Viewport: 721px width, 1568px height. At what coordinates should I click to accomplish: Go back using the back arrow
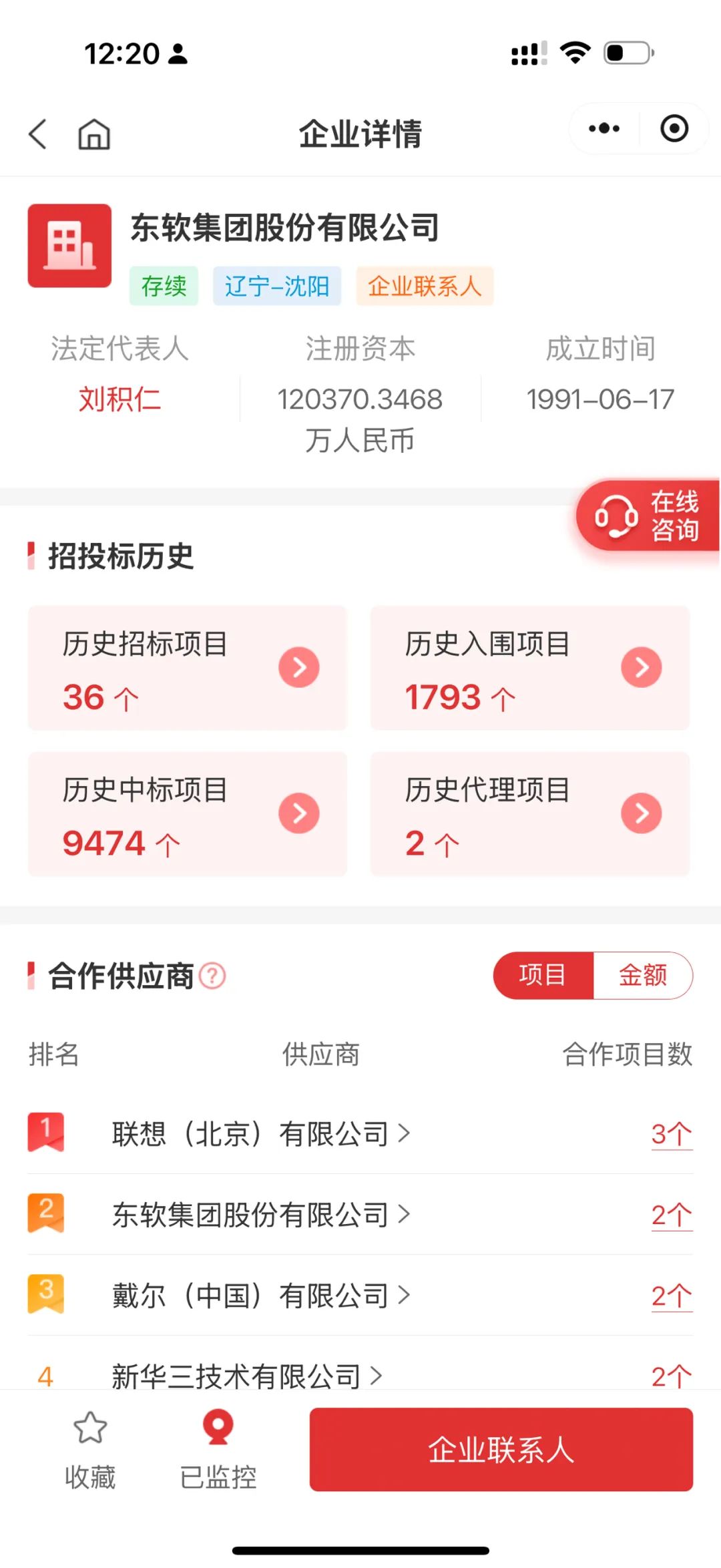coord(38,134)
